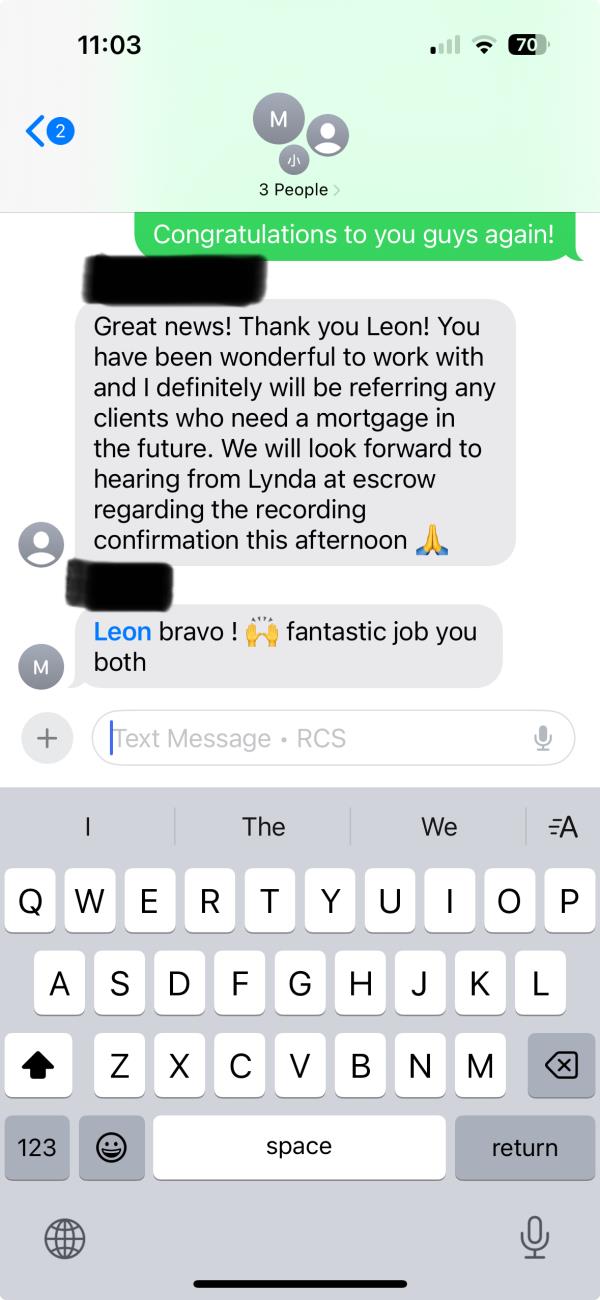Viewport: 600px width, 1300px height.
Task: Open the emoji keyboard
Action: (111, 1147)
